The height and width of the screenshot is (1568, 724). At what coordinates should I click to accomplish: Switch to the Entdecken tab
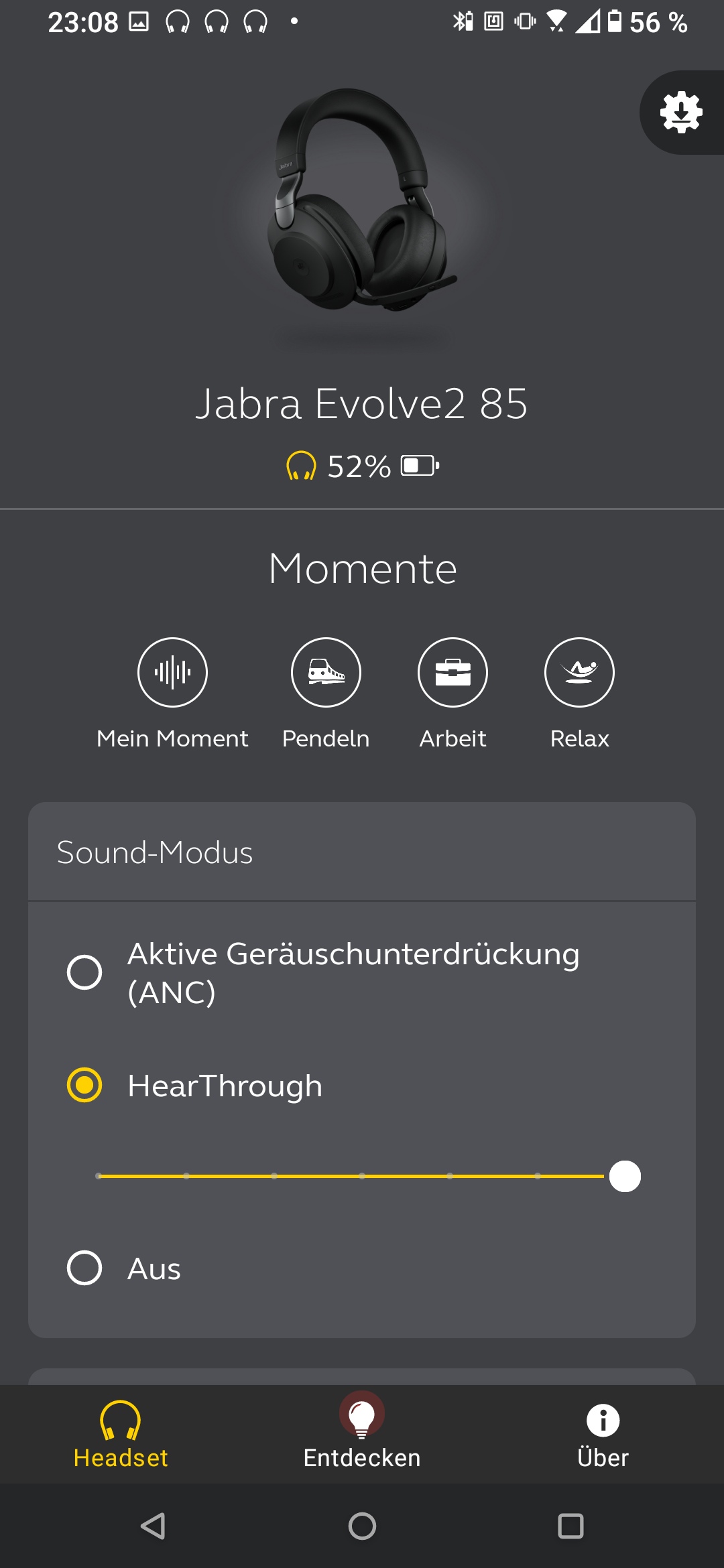click(362, 1434)
